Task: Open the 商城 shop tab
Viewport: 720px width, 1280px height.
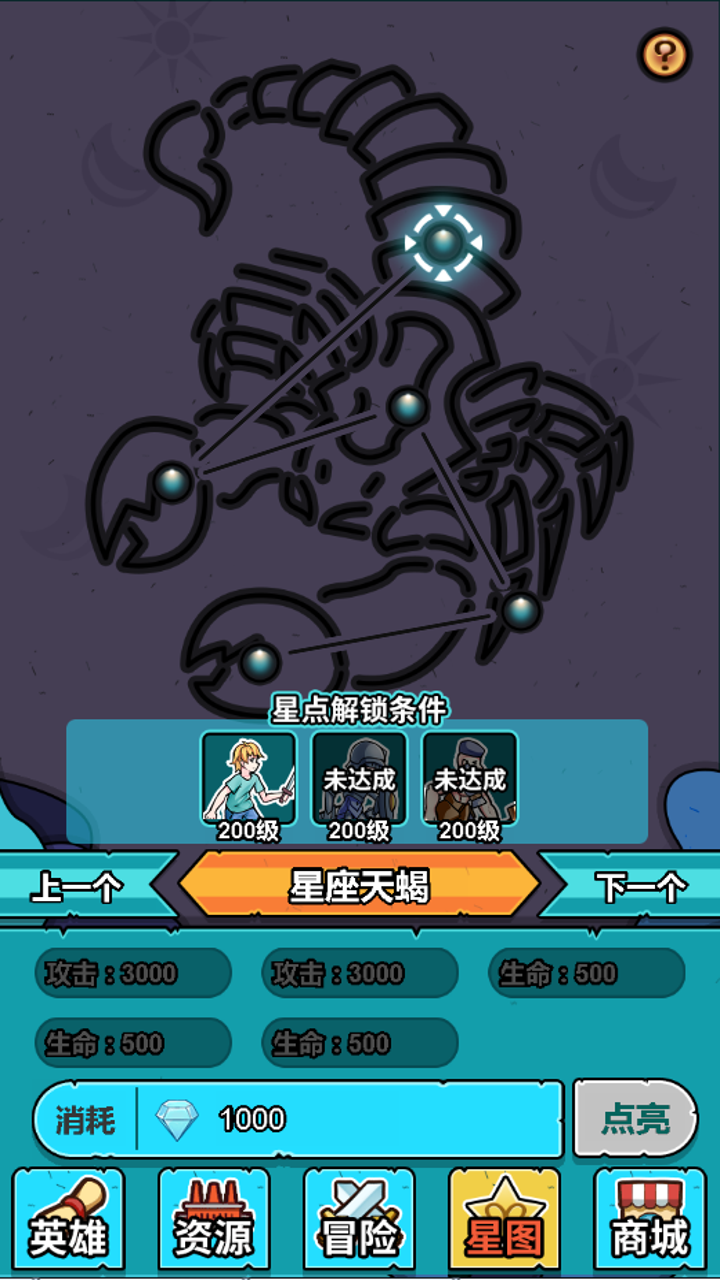Action: pyautogui.click(x=651, y=1220)
